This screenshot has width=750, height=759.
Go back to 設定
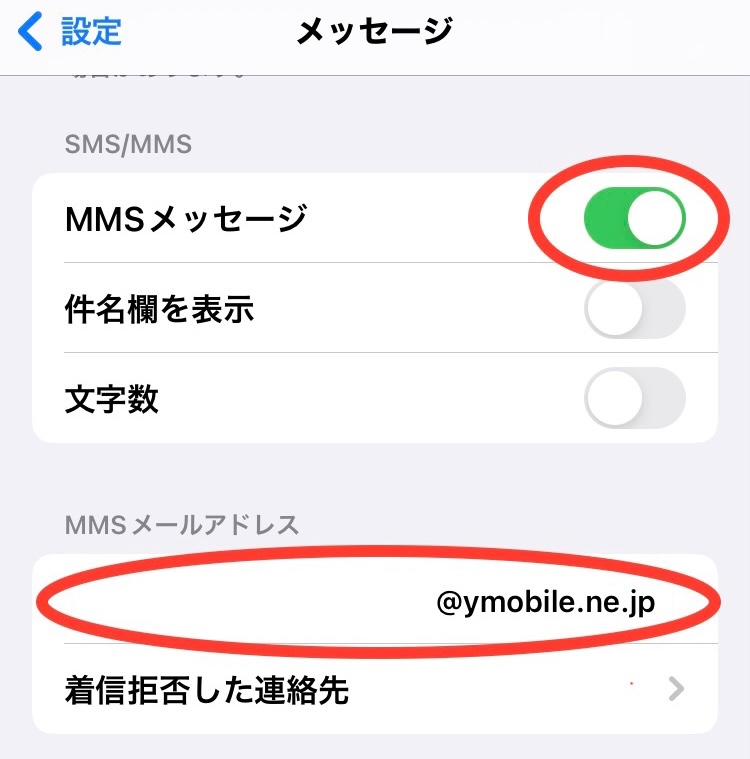[x=70, y=31]
